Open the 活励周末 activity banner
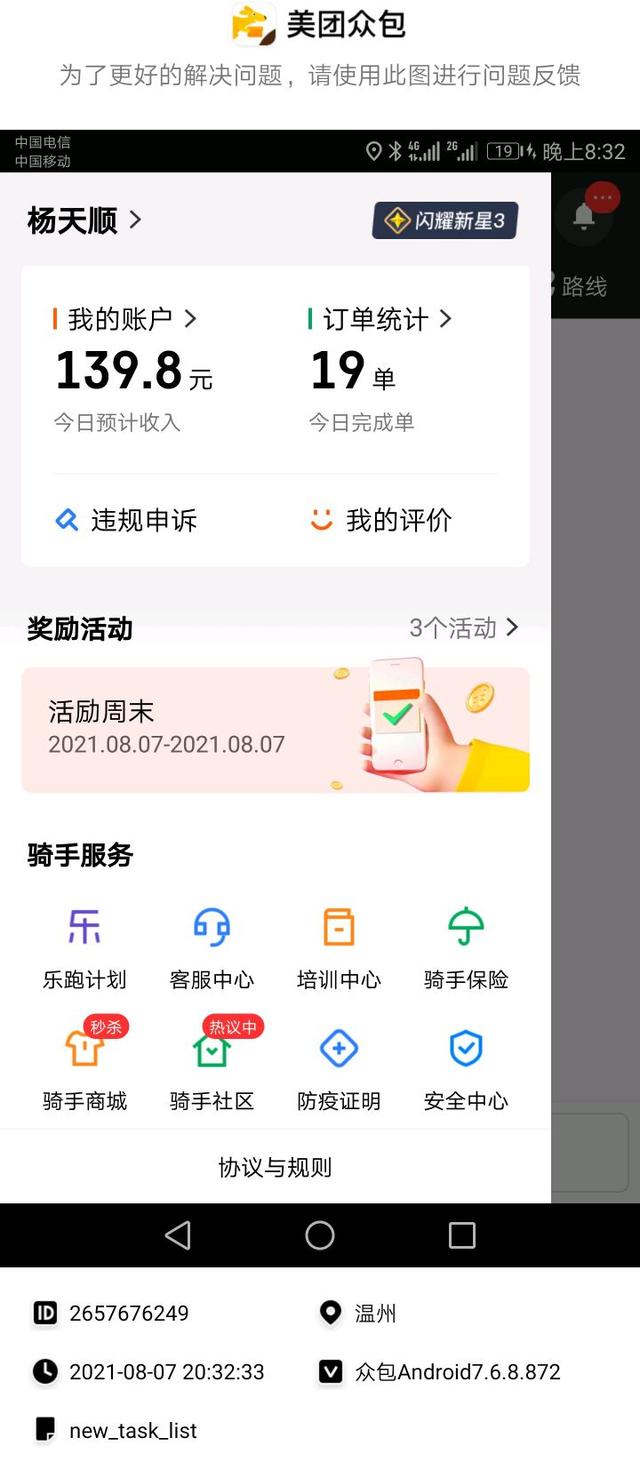Viewport: 640px width, 1470px height. point(275,729)
